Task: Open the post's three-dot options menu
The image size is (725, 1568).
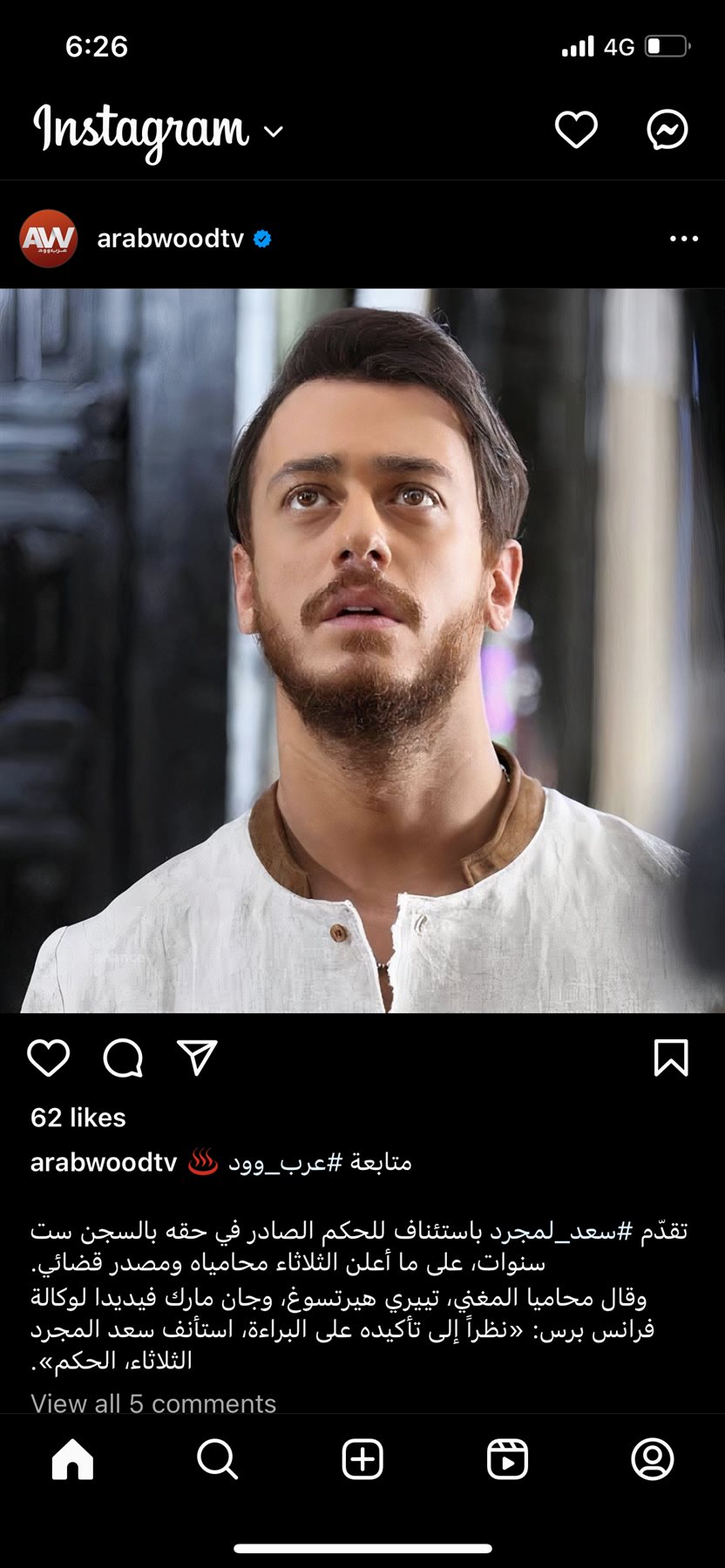Action: (683, 239)
